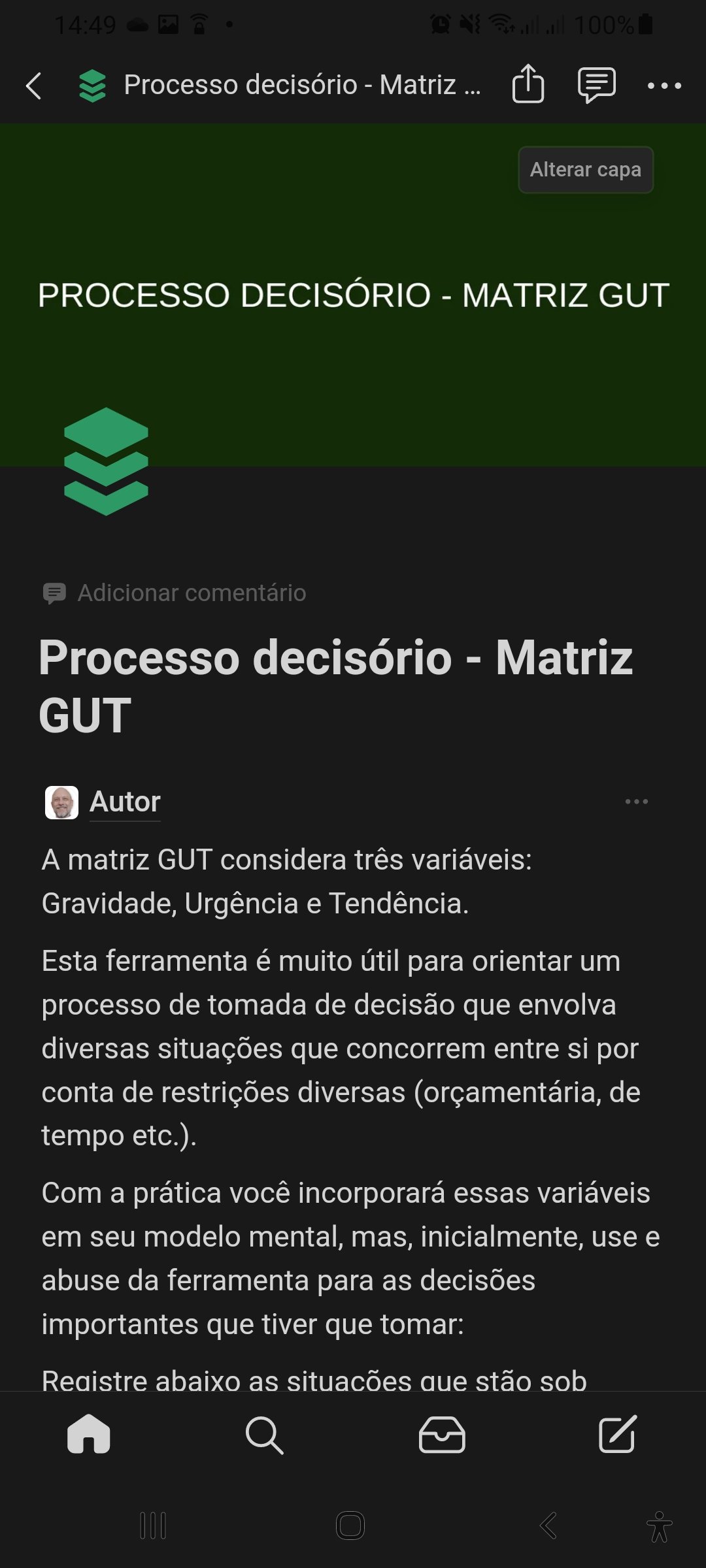Screen dimensions: 706x1568
Task: Open the page comments icon in top bar
Action: [596, 85]
